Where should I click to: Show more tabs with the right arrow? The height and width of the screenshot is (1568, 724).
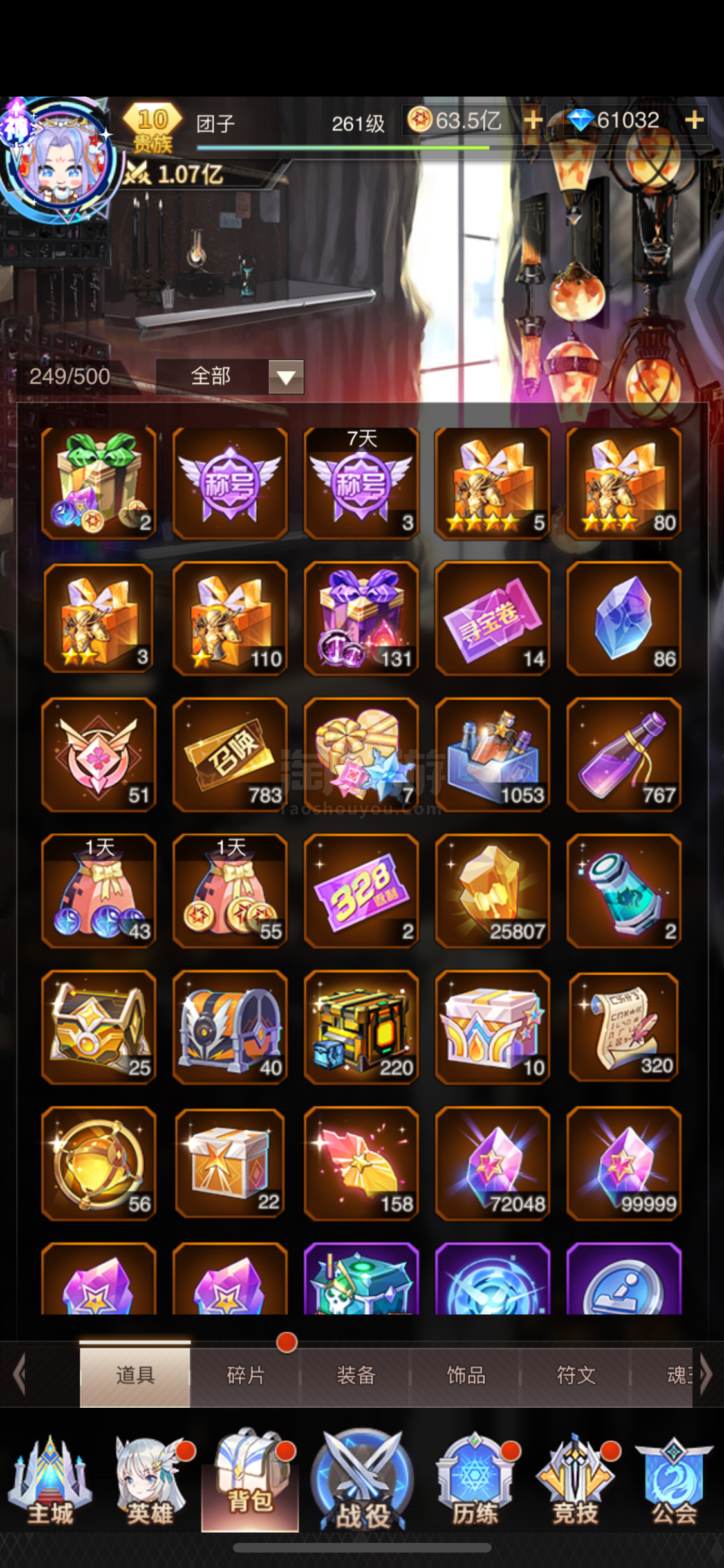pos(707,1376)
